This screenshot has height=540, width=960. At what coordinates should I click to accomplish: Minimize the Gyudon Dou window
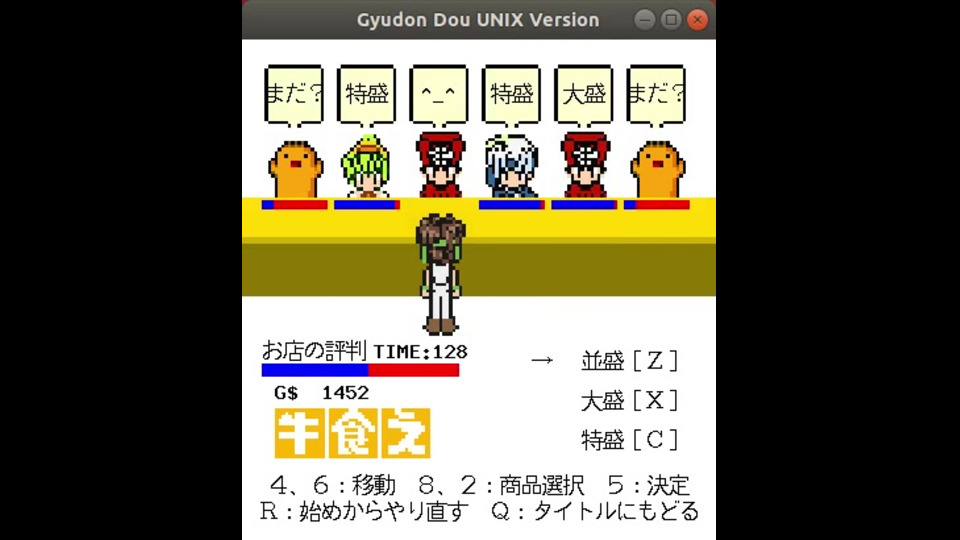click(645, 20)
